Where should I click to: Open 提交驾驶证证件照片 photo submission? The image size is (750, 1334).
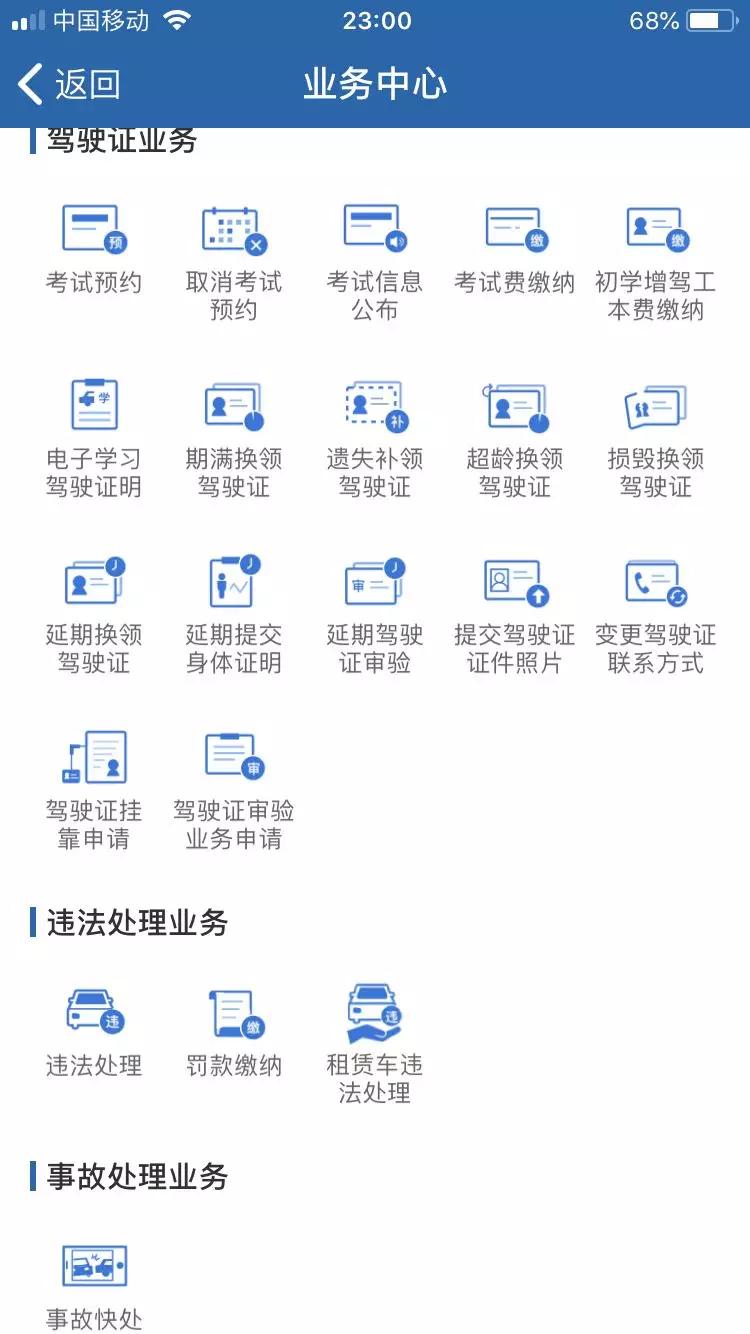pos(514,604)
